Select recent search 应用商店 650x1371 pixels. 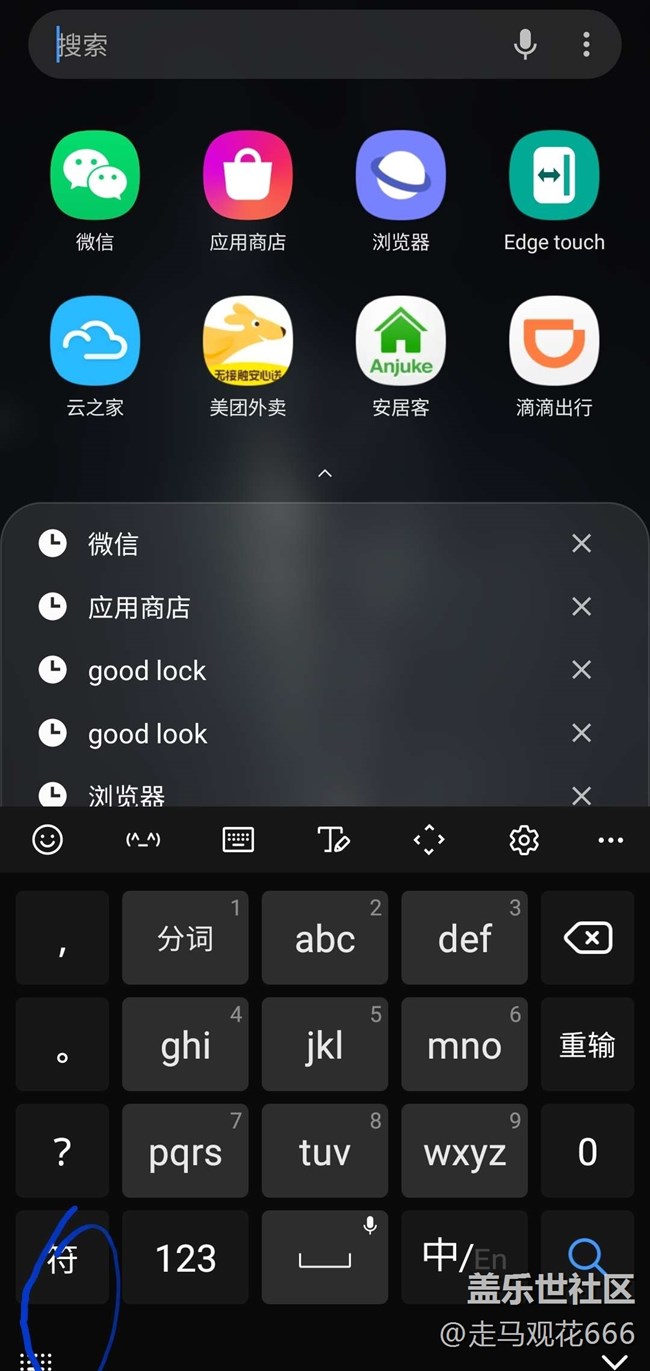coord(139,607)
